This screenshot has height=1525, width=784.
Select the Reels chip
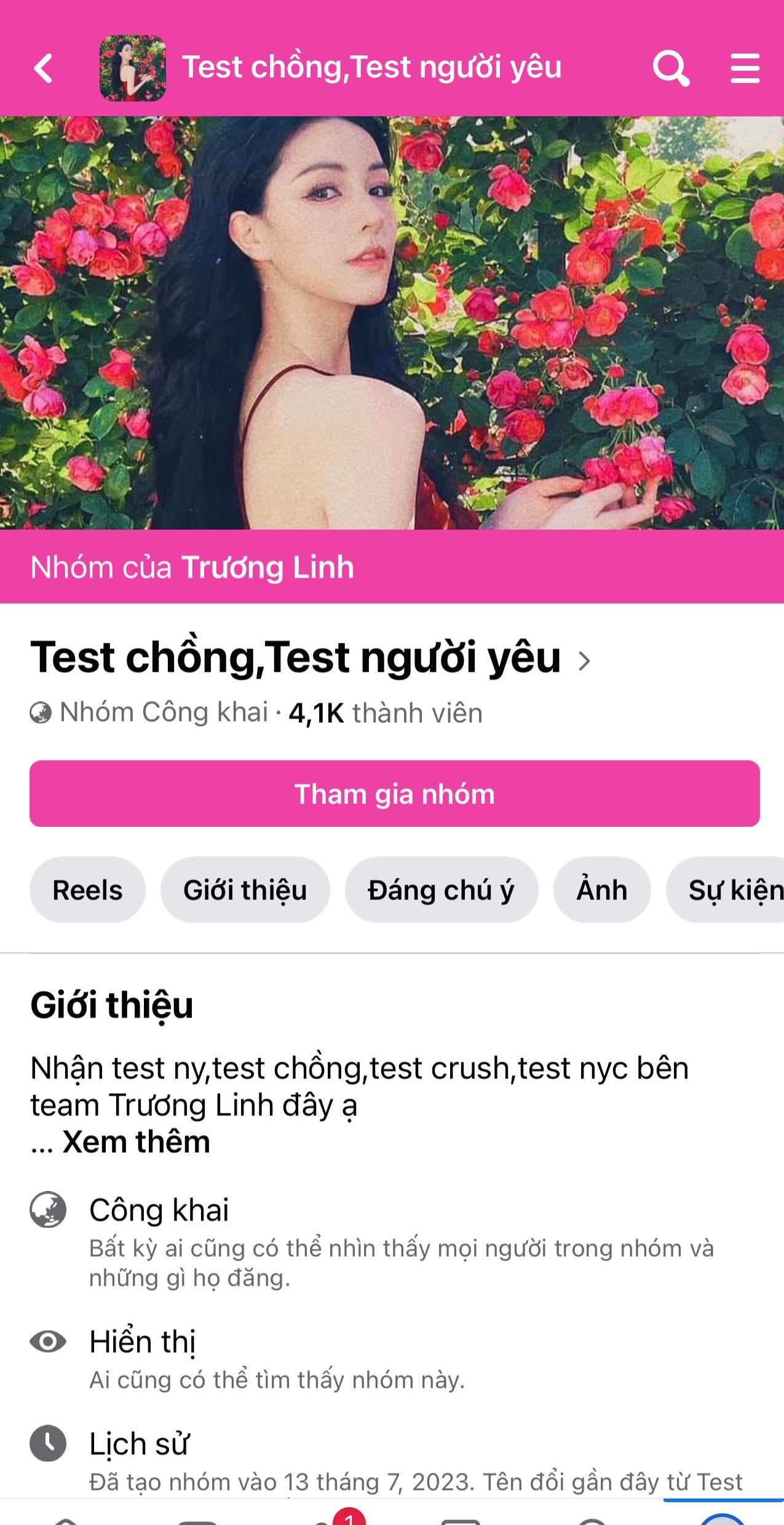[x=87, y=890]
